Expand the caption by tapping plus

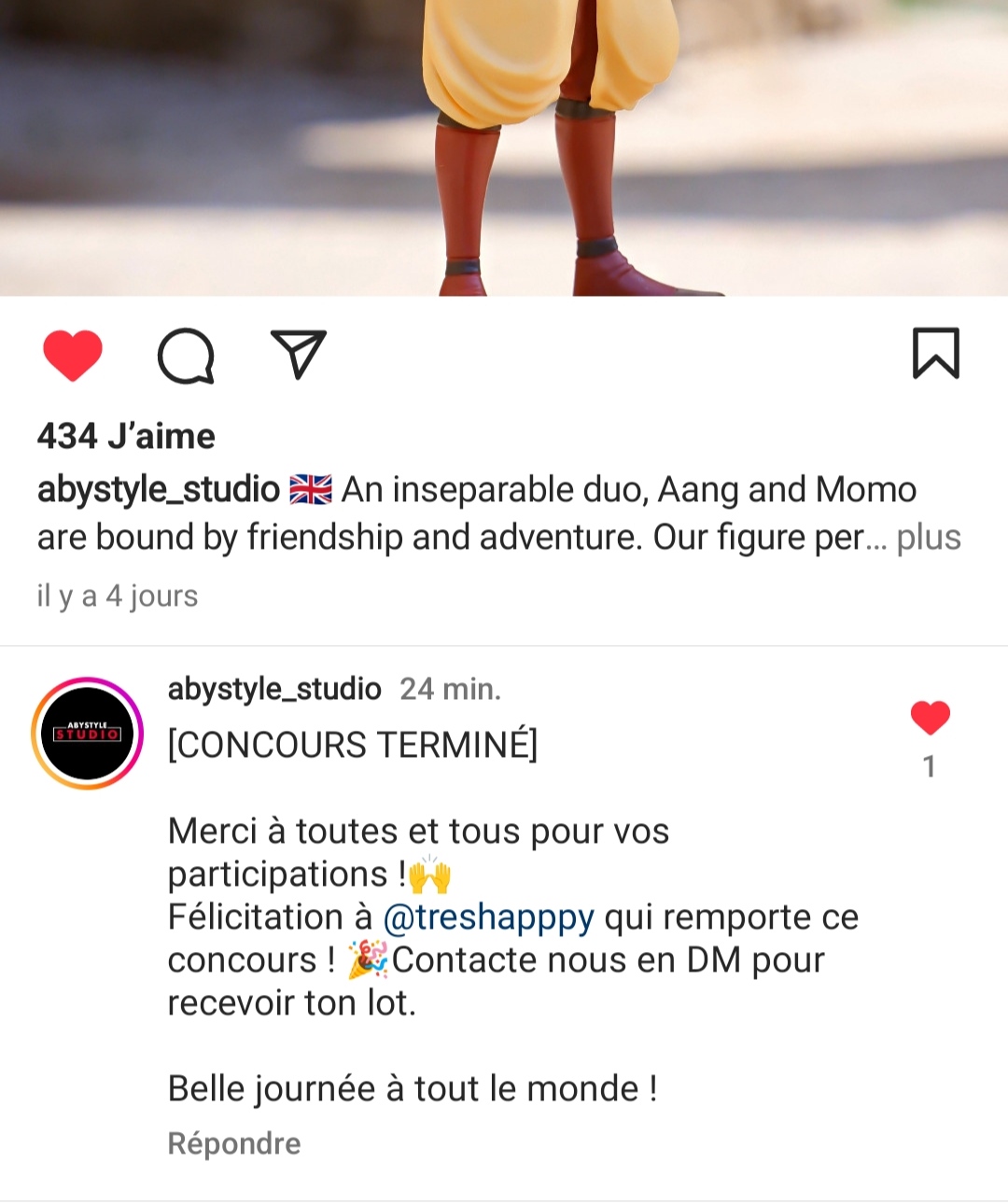coord(928,538)
